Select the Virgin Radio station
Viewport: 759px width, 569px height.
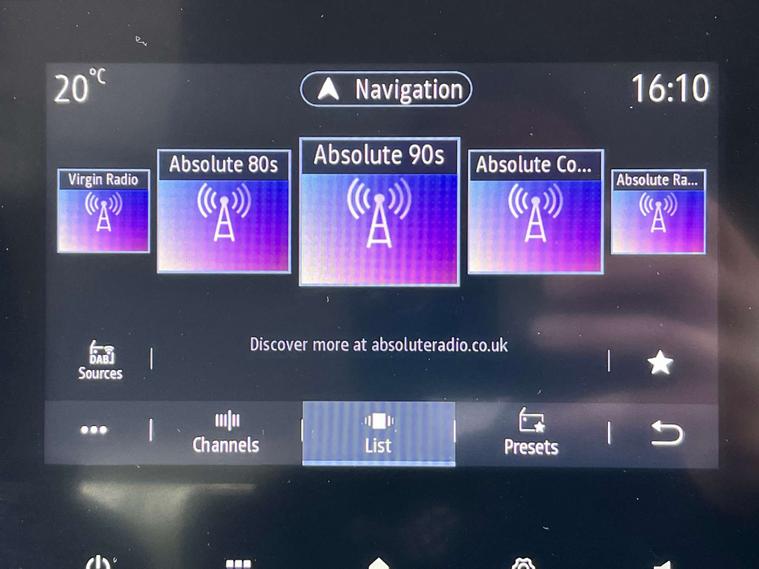(x=103, y=211)
